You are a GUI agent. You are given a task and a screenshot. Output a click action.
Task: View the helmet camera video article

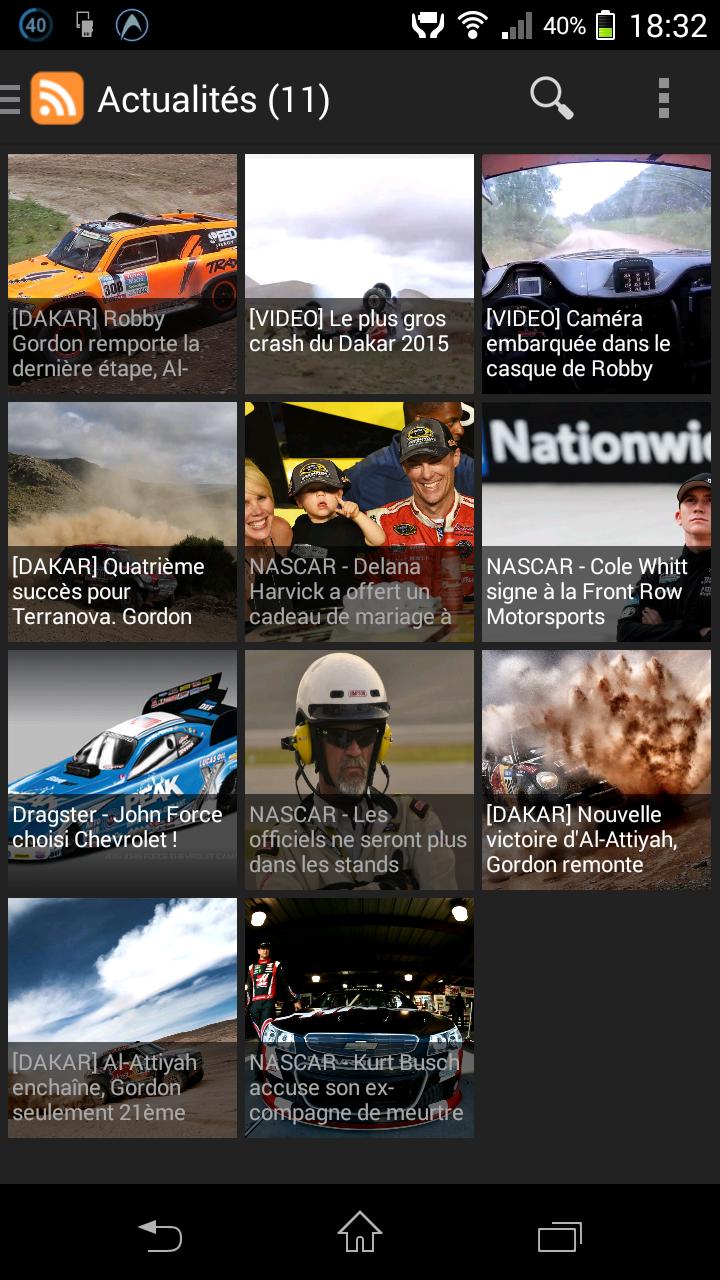point(596,274)
